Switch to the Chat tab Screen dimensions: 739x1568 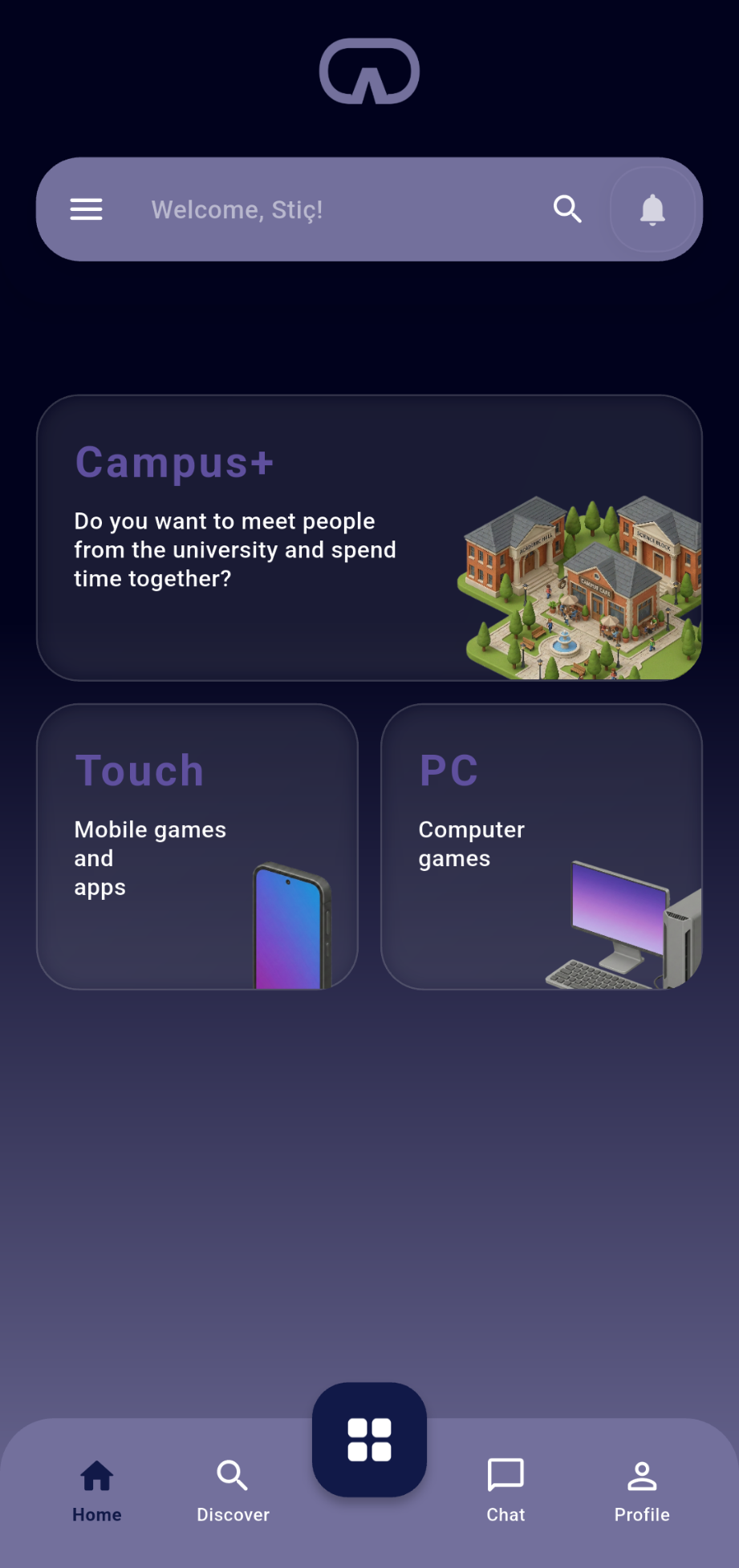pos(506,1490)
